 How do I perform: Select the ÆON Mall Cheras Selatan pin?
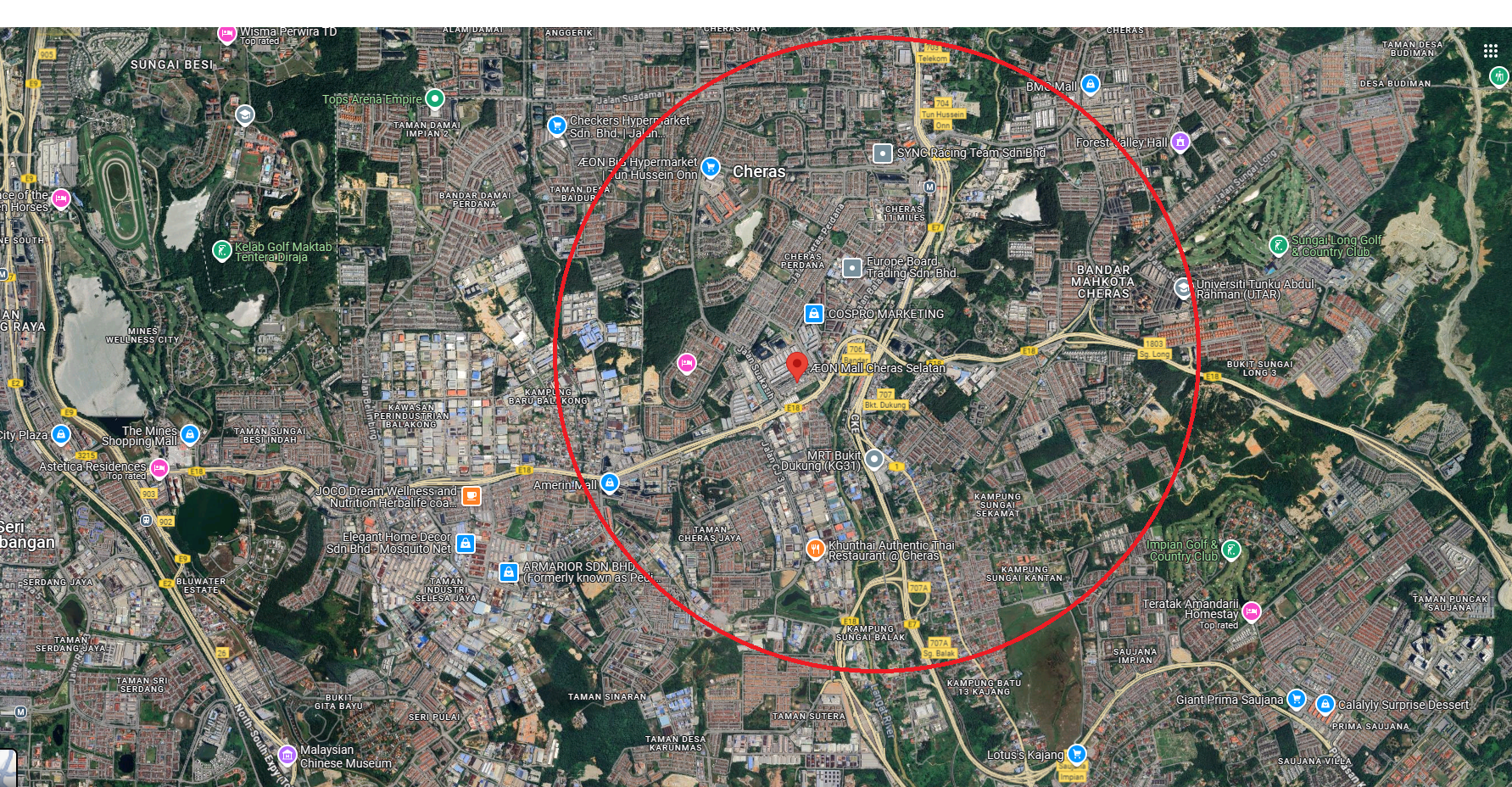(796, 366)
